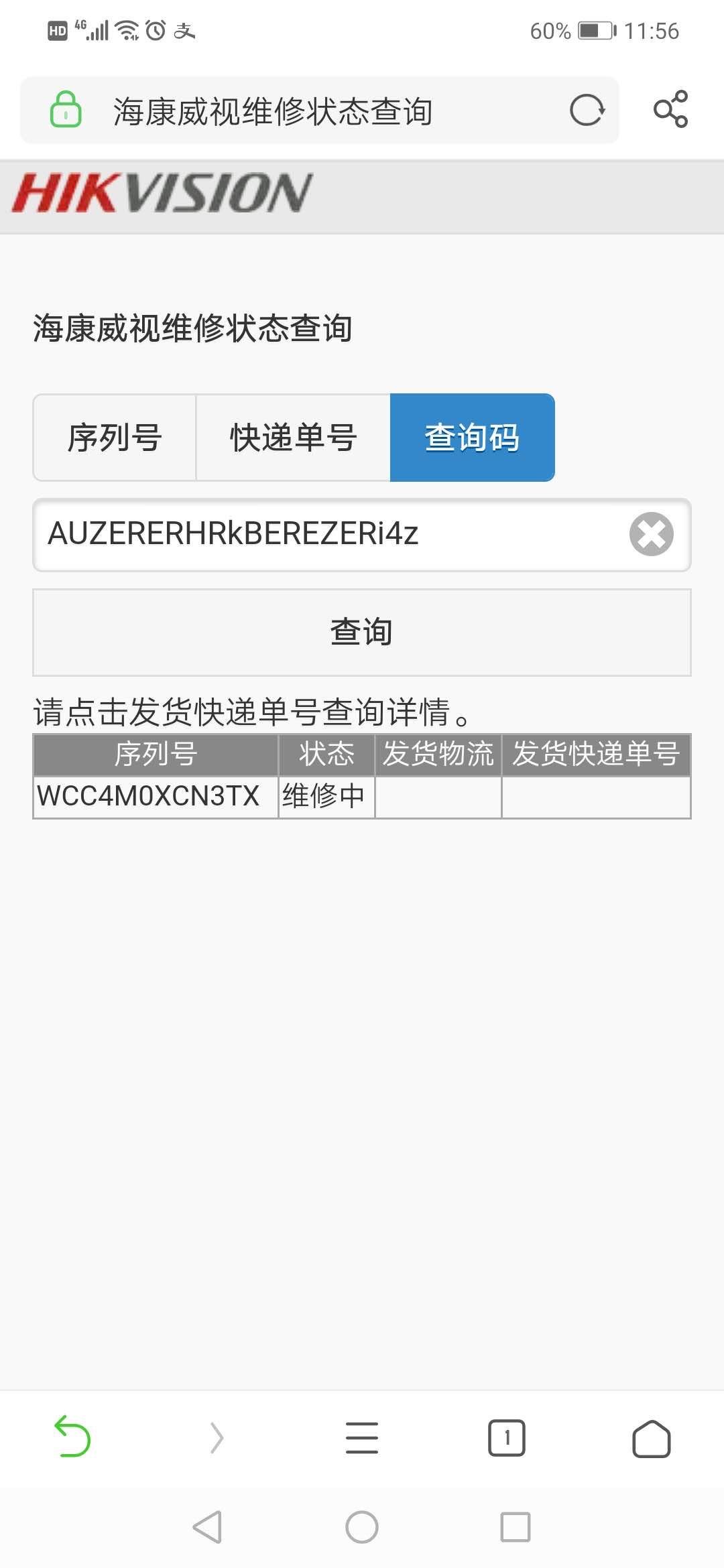
Task: Switch to the 快递单号 tab
Action: pyautogui.click(x=293, y=438)
